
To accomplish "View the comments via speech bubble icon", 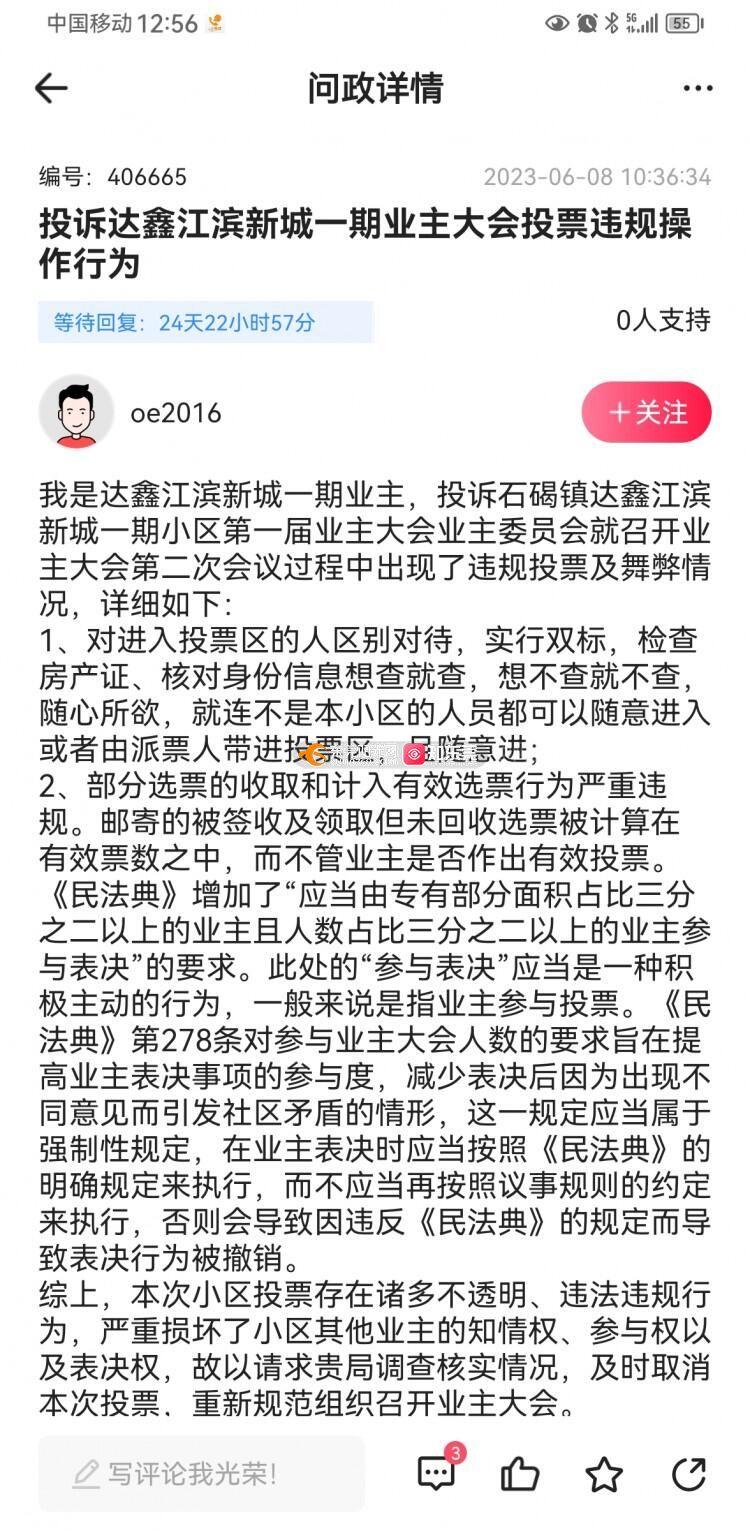I will tap(436, 1473).
